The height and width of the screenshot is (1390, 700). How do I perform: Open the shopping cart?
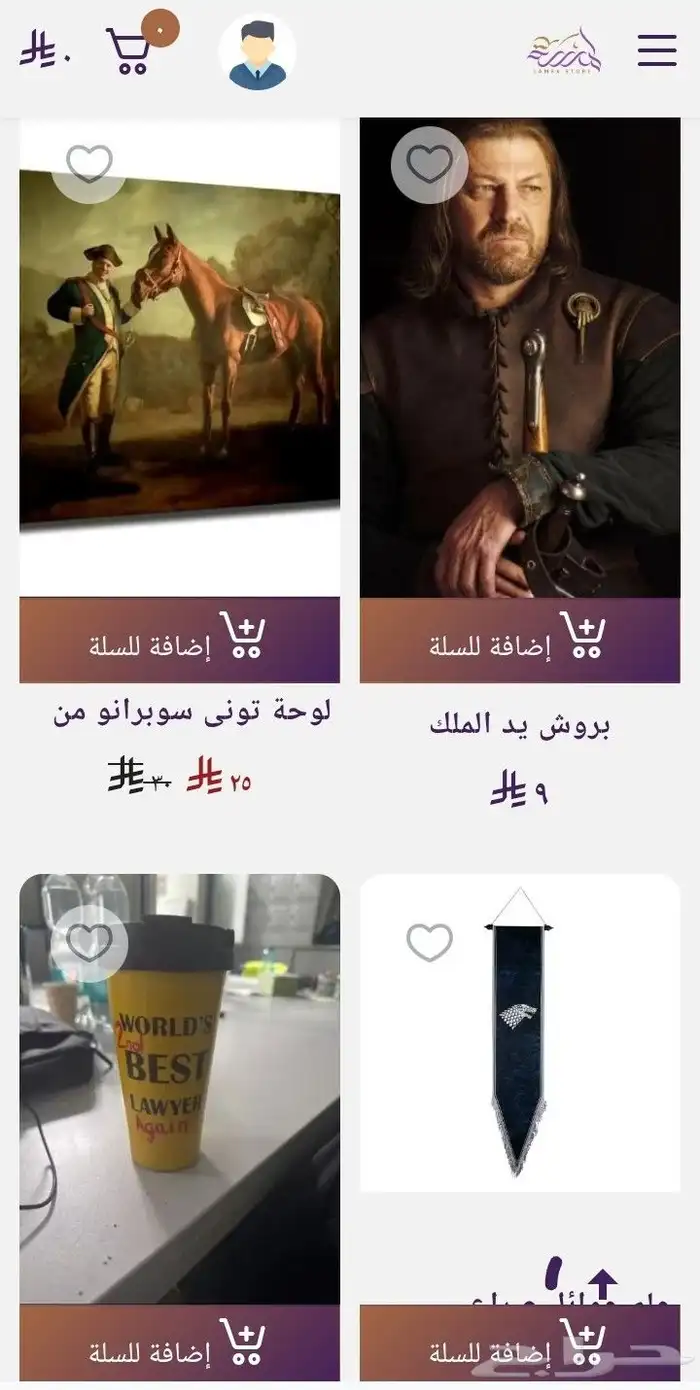point(130,50)
